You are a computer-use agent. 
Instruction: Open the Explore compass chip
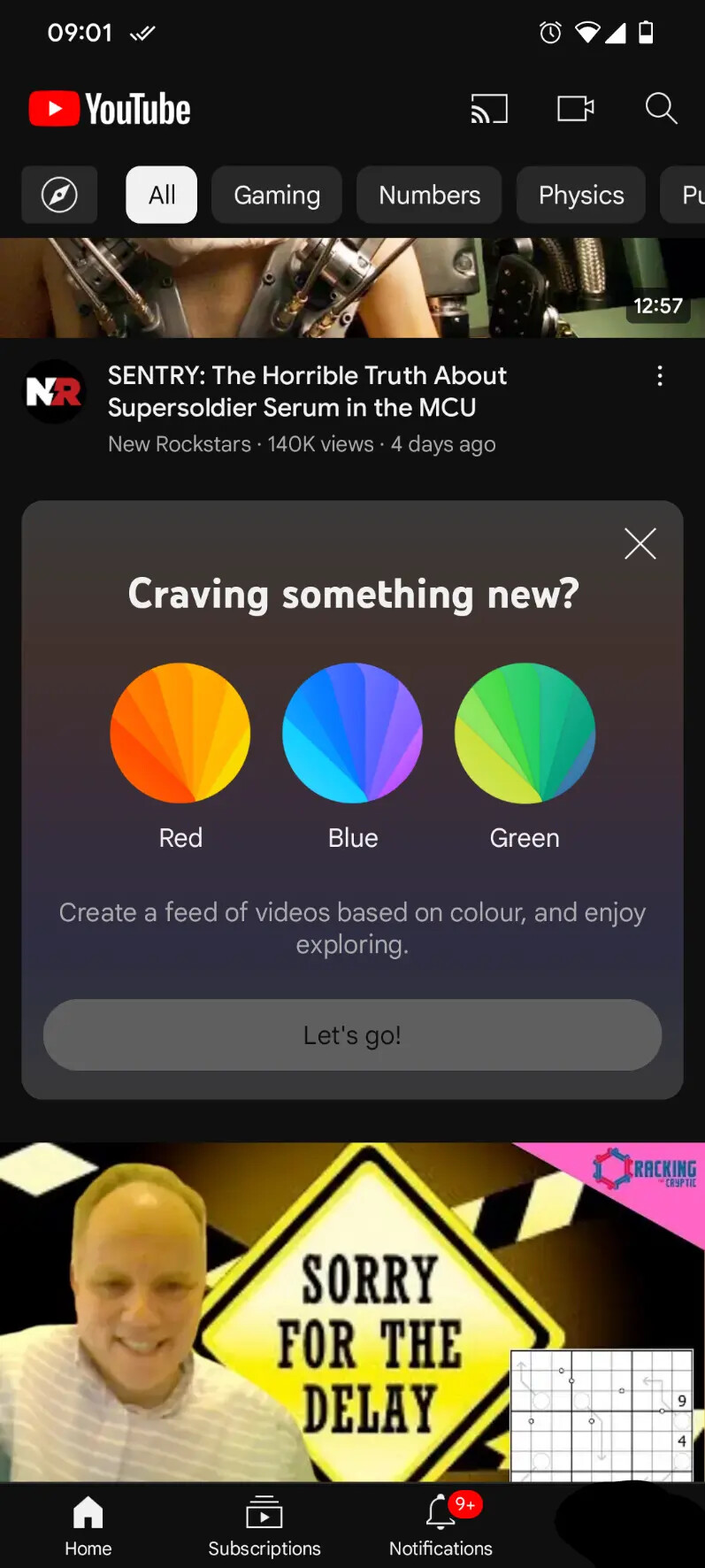(59, 195)
